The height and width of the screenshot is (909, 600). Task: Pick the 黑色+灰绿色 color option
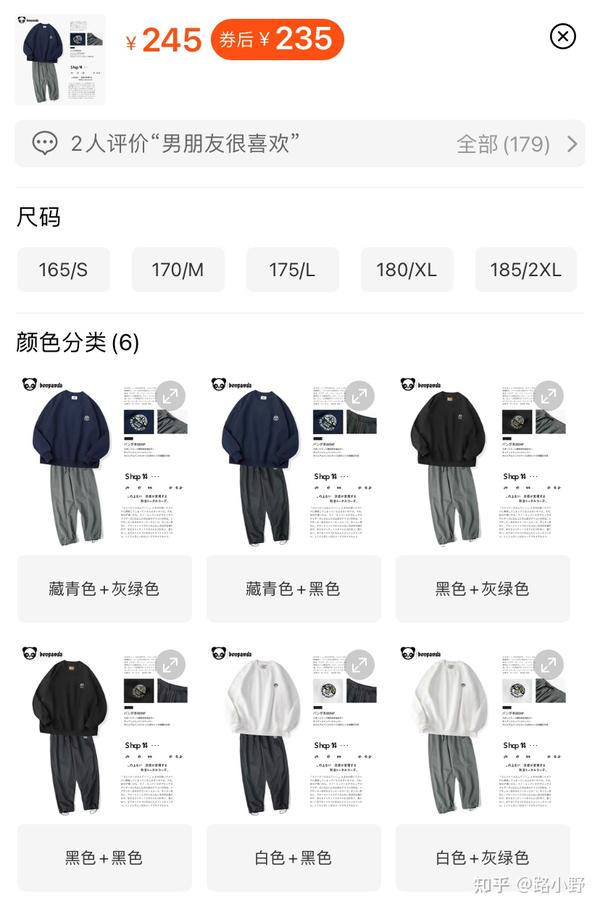click(482, 589)
